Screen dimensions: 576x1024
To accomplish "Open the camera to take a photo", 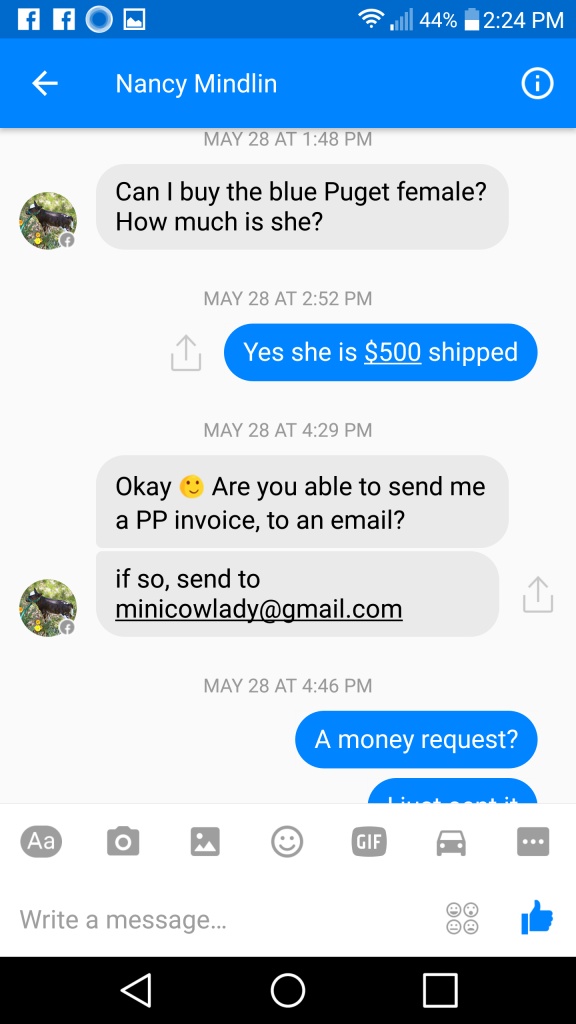I will pos(123,841).
